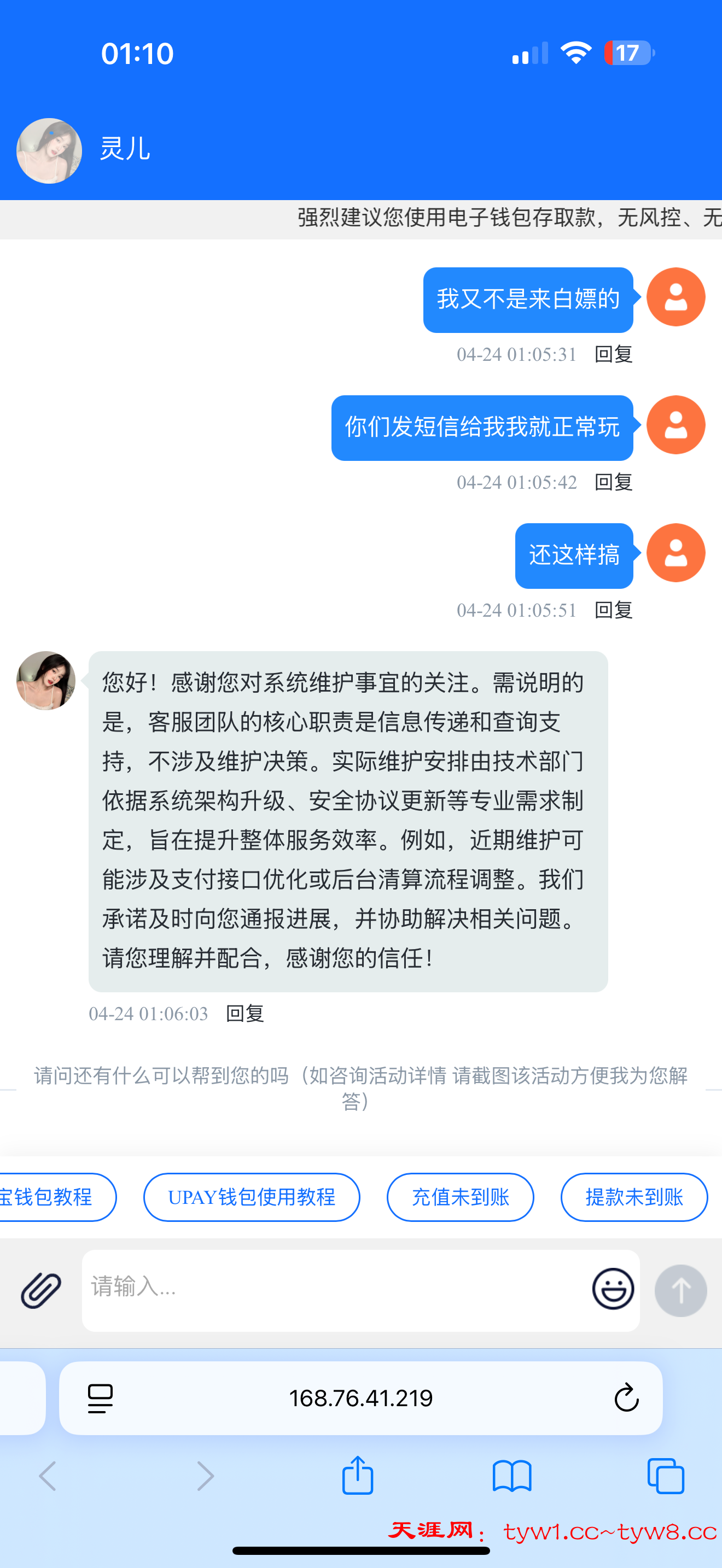The image size is (722, 1568).
Task: Reply to the 还这样搞 message
Action: pyautogui.click(x=613, y=610)
